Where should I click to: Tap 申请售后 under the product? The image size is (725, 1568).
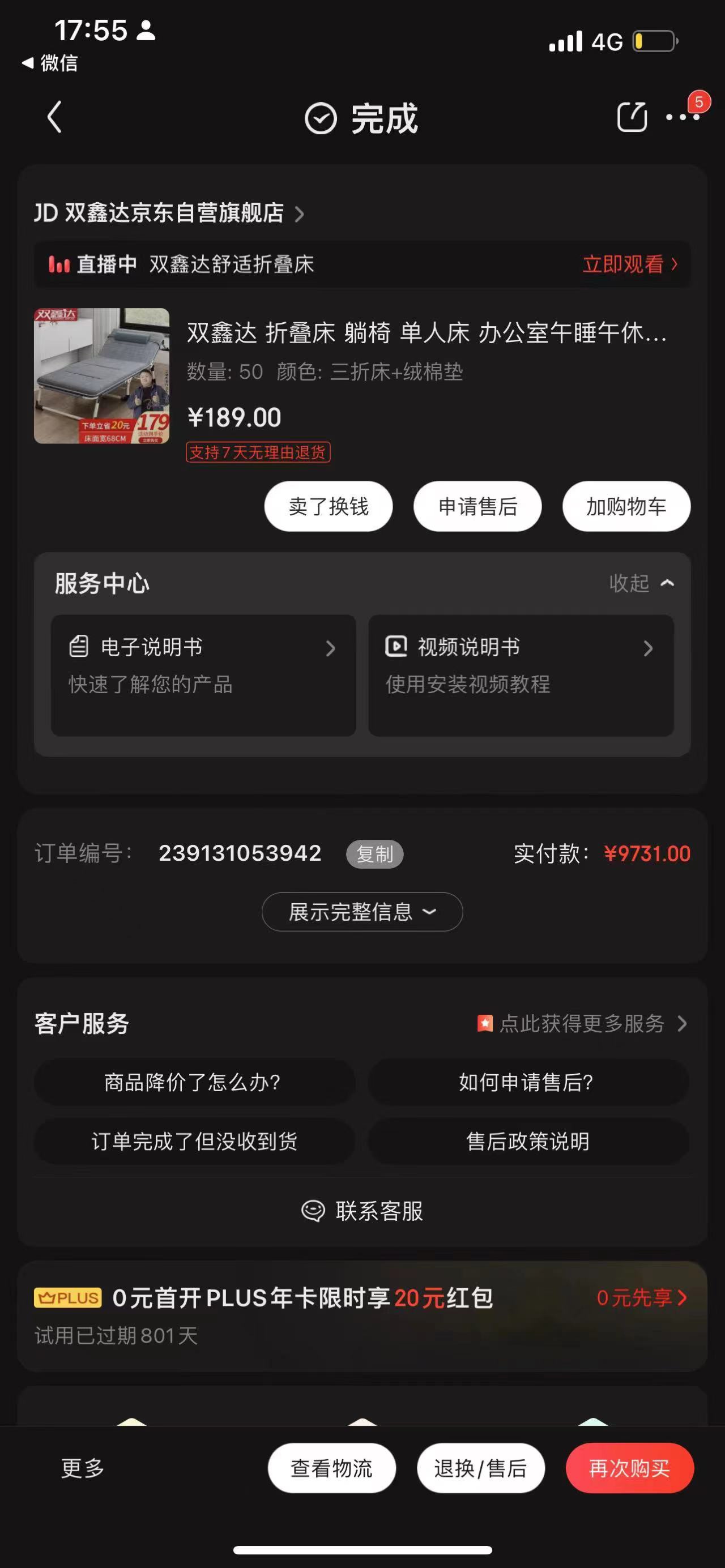477,506
